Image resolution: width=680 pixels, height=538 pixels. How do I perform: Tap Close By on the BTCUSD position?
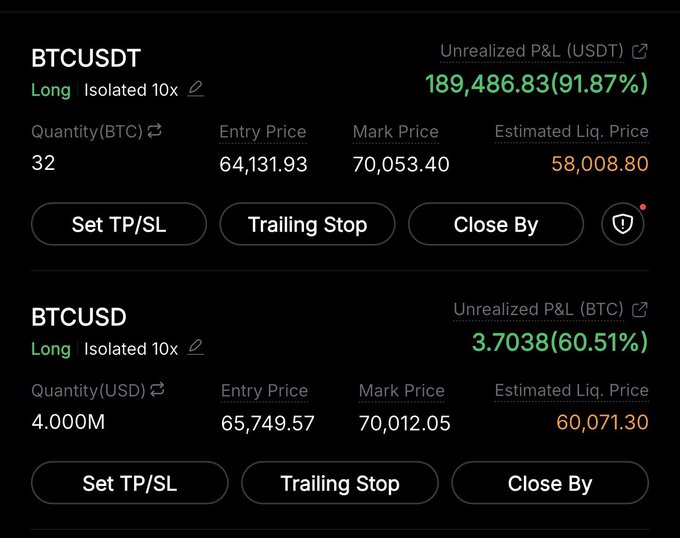[550, 483]
